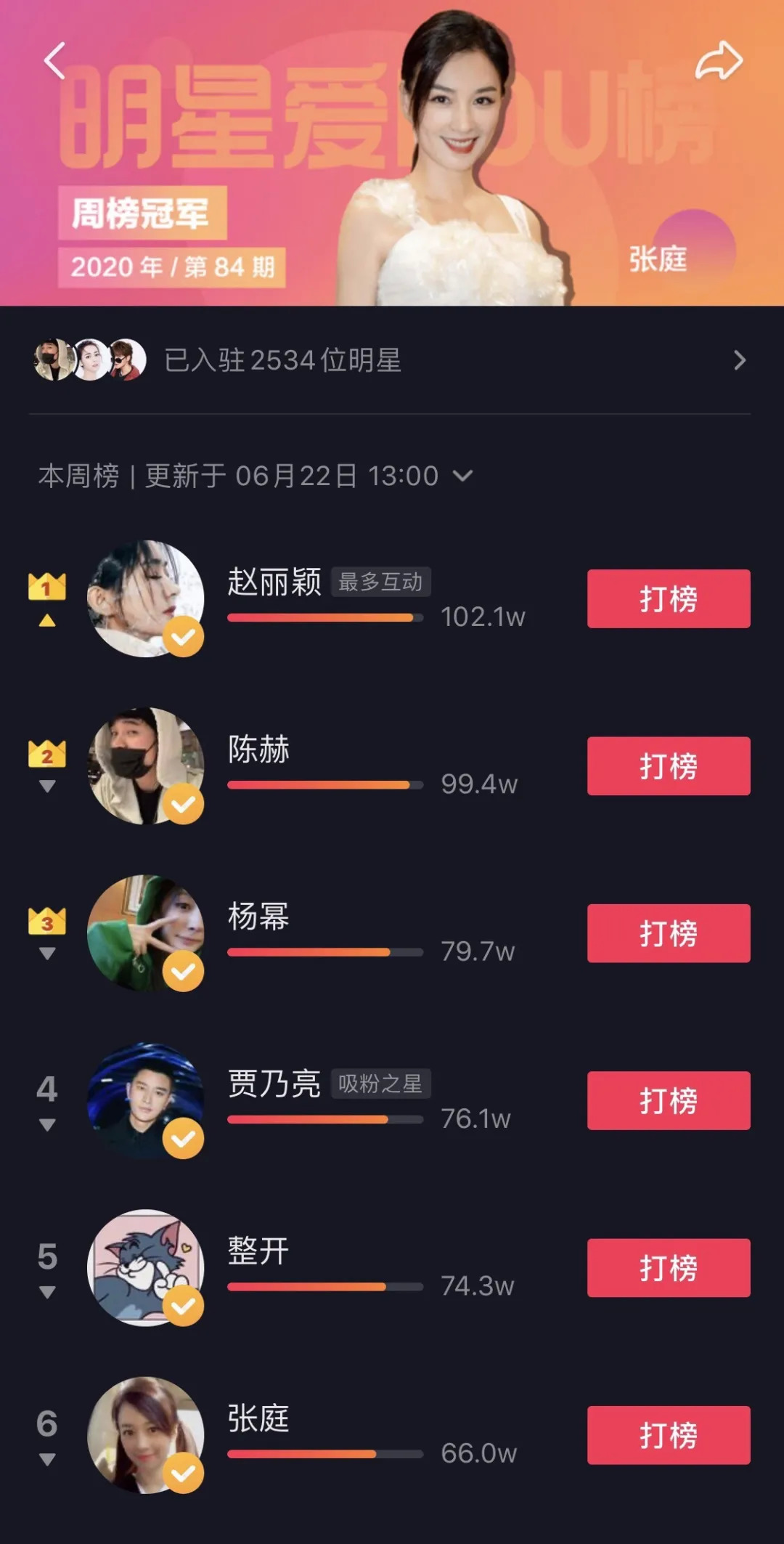Open the Tom cat avatar of 整开
Screen dimensions: 784x1544
click(x=145, y=1268)
